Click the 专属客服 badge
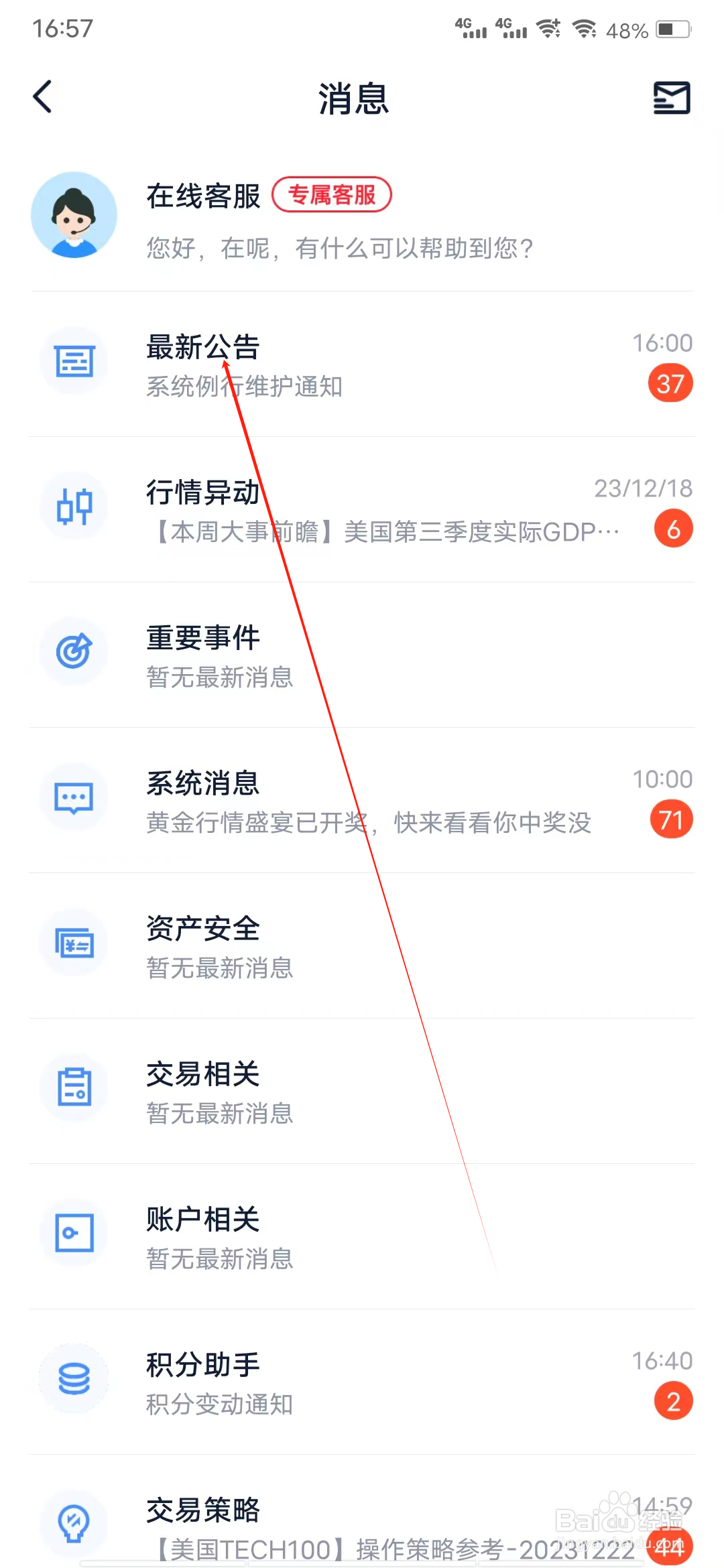Viewport: 724px width, 1568px height. (x=333, y=194)
